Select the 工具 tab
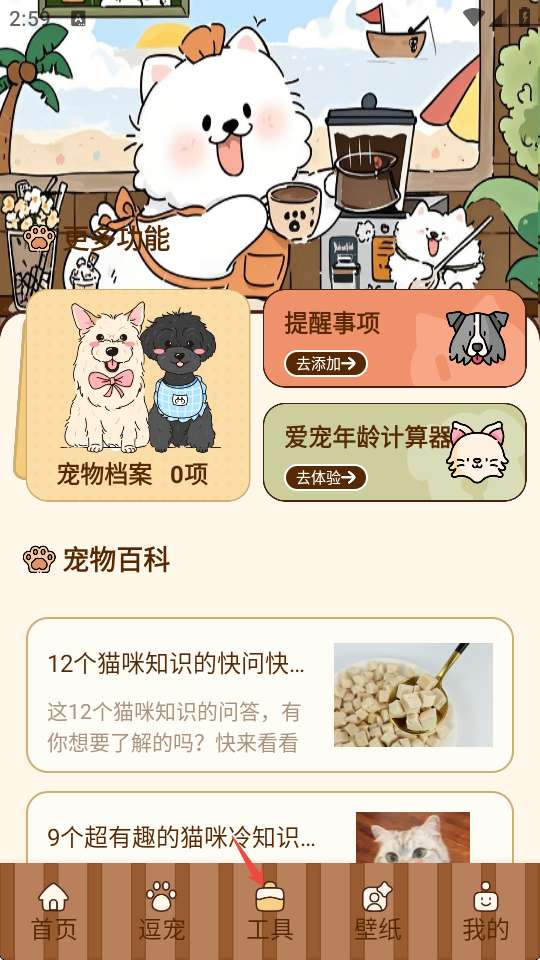This screenshot has height=960, width=540. pyautogui.click(x=270, y=912)
